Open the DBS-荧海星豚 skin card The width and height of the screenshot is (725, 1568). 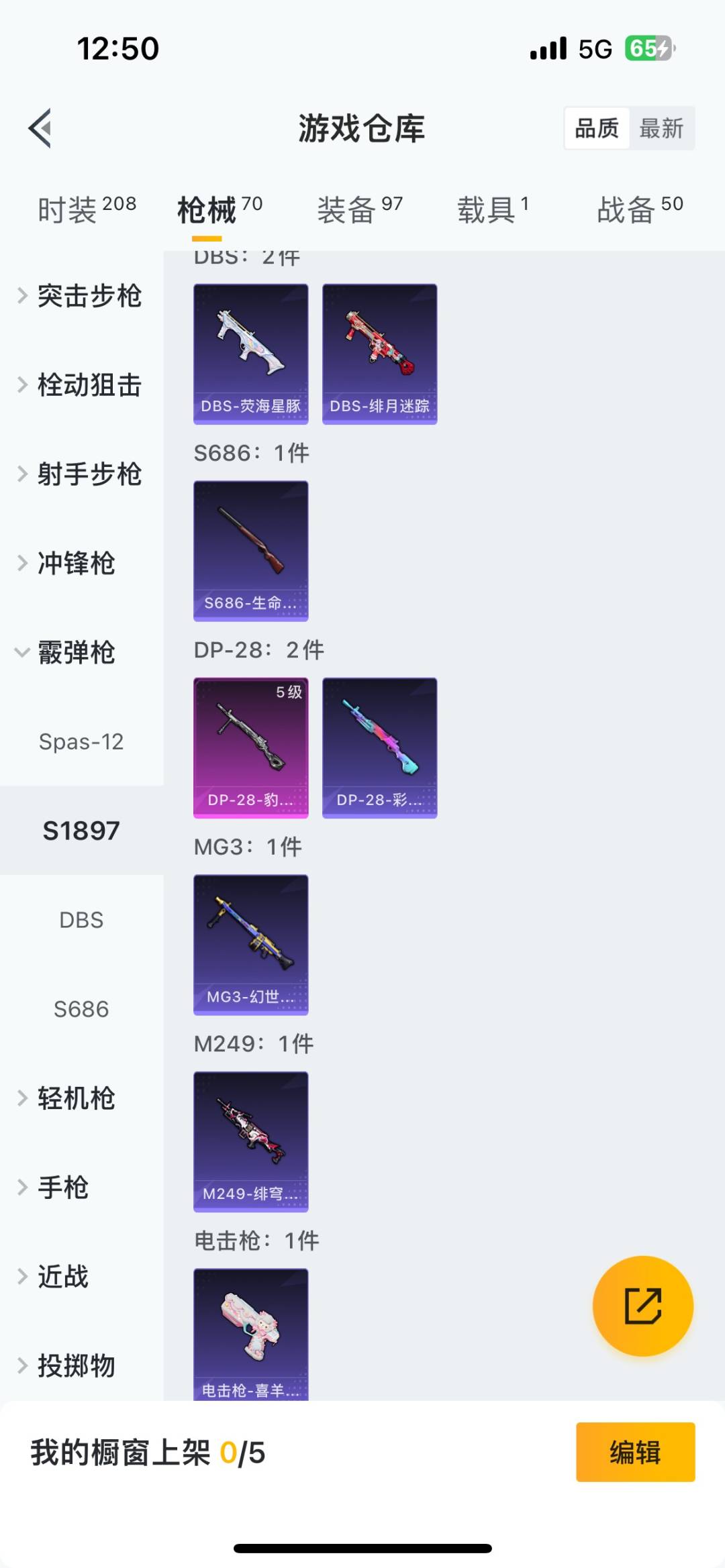point(250,352)
